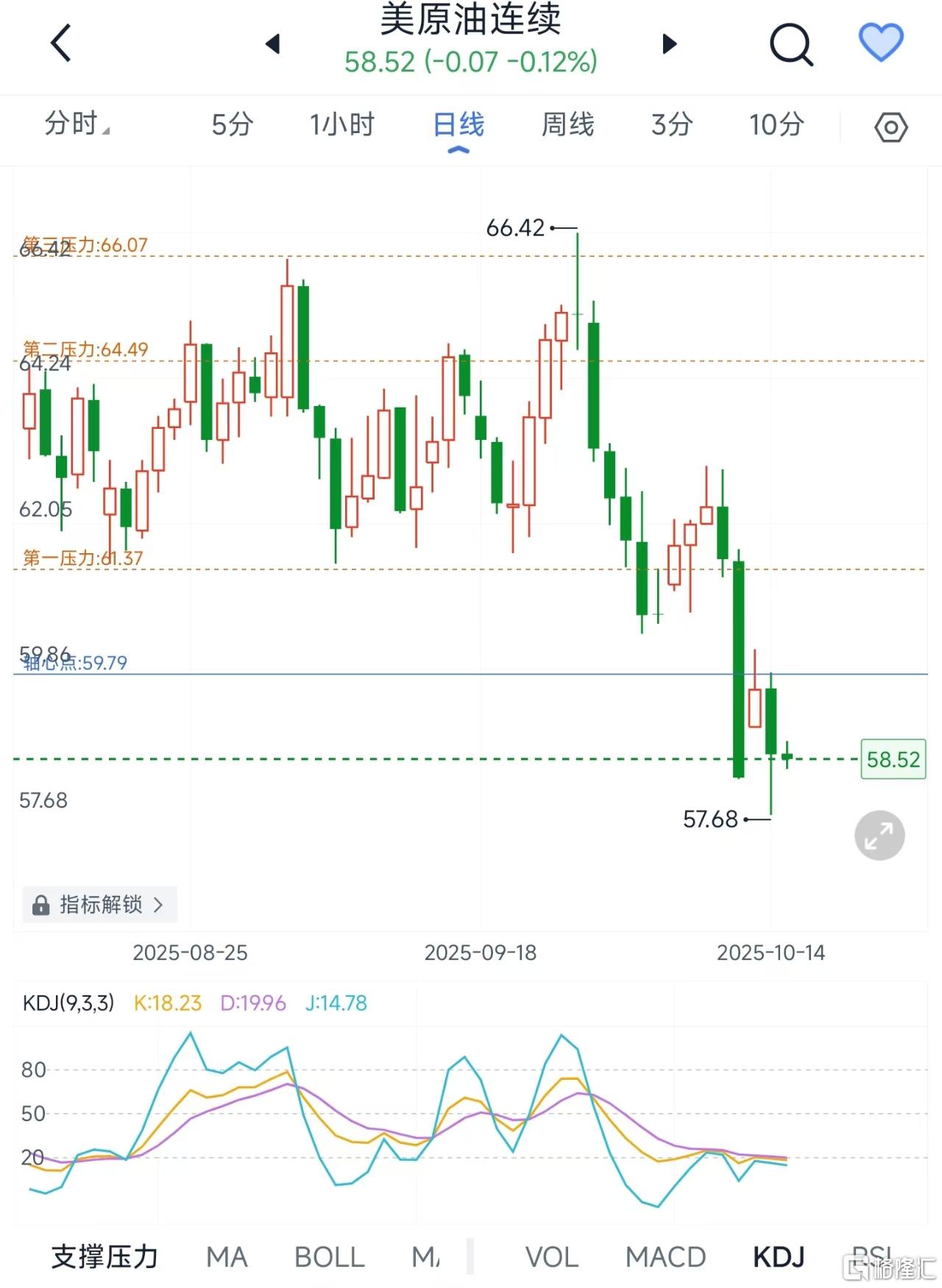This screenshot has width=942, height=1288.
Task: Show the BOLL indicator
Action: pyautogui.click(x=330, y=1257)
